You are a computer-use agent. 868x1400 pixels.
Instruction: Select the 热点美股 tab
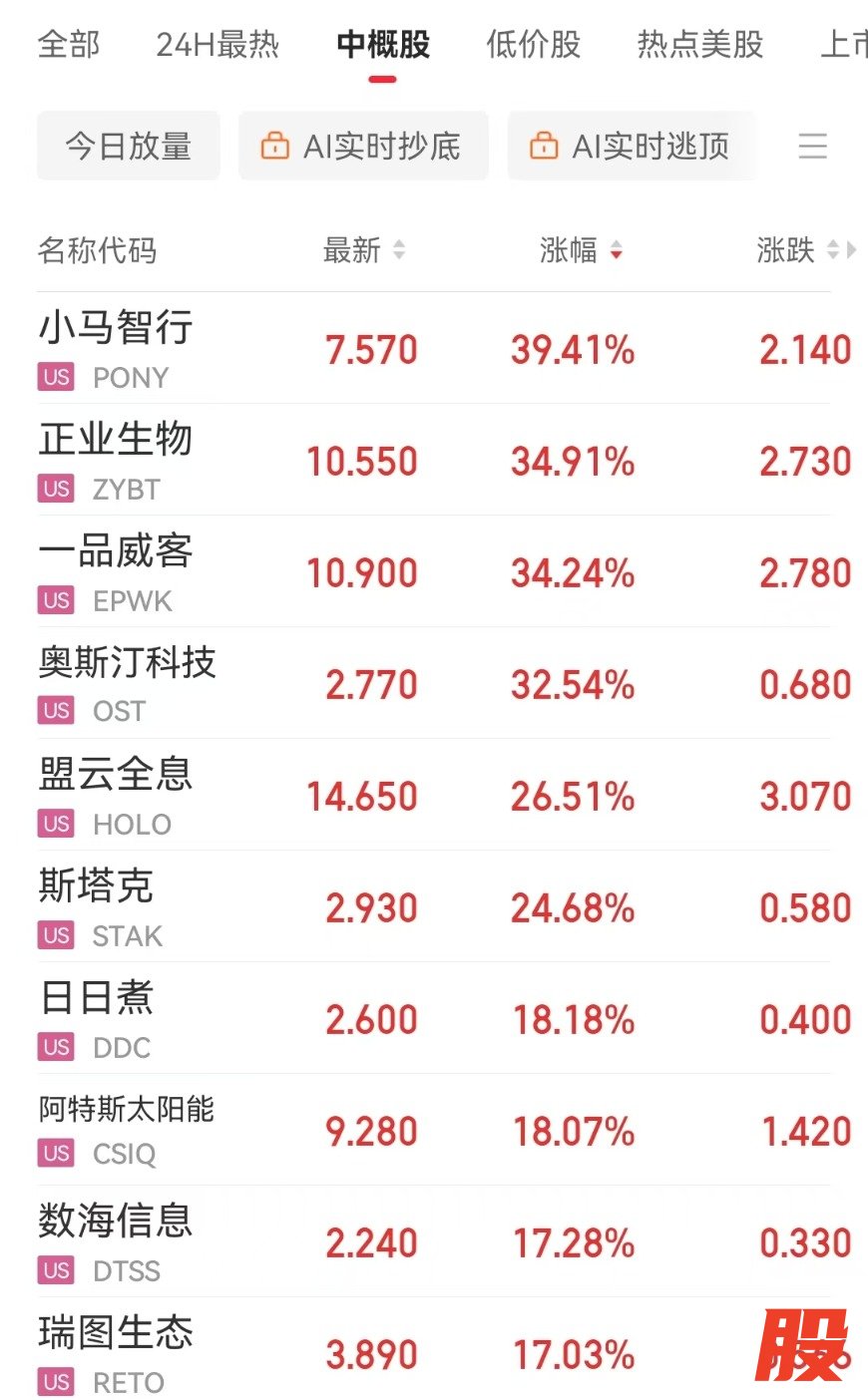point(699,45)
